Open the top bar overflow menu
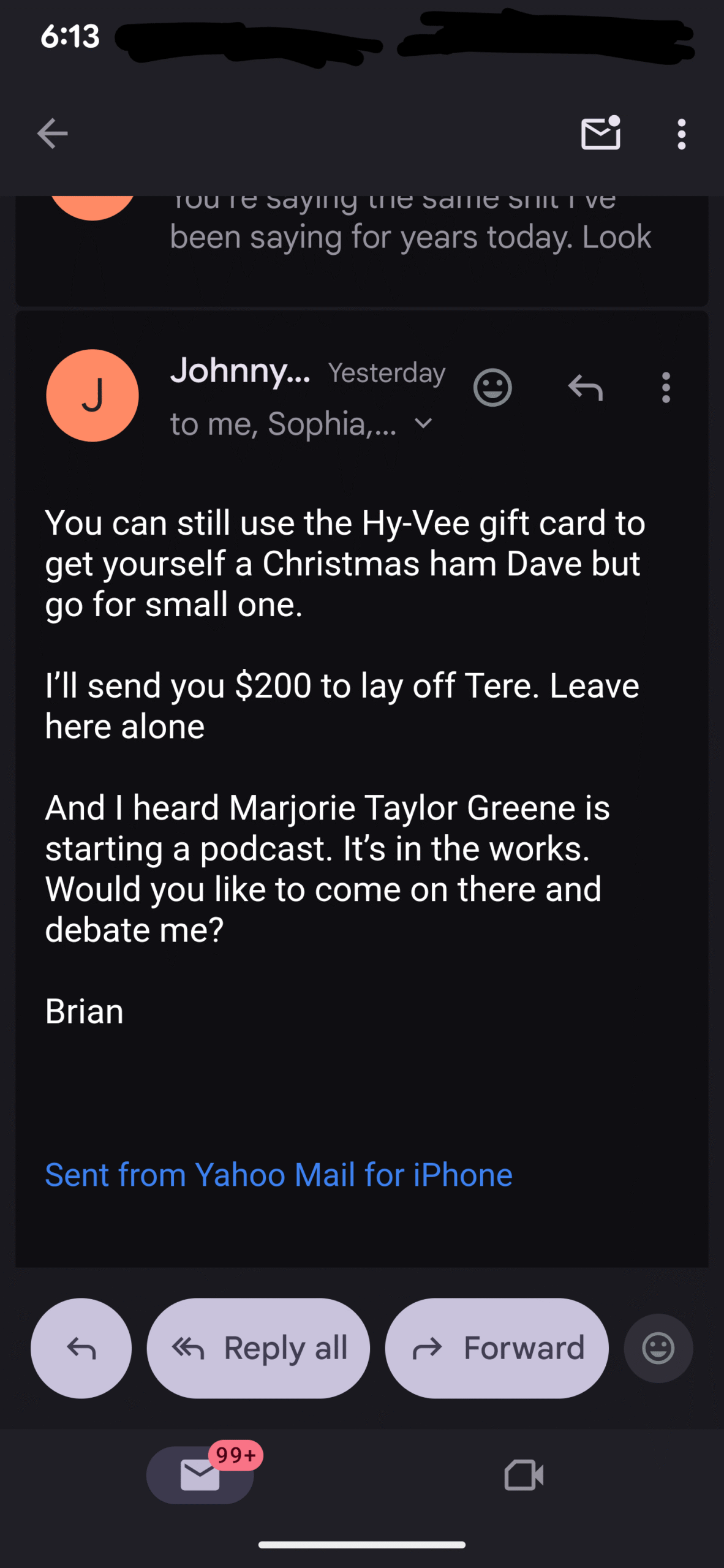 tap(681, 134)
